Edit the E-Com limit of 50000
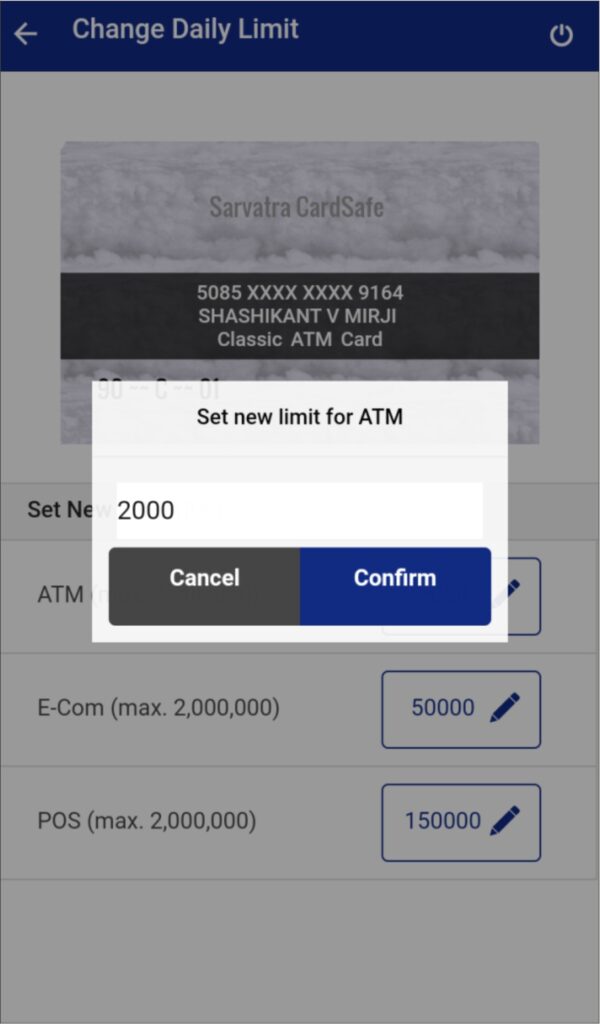The image size is (600, 1024). click(x=461, y=709)
